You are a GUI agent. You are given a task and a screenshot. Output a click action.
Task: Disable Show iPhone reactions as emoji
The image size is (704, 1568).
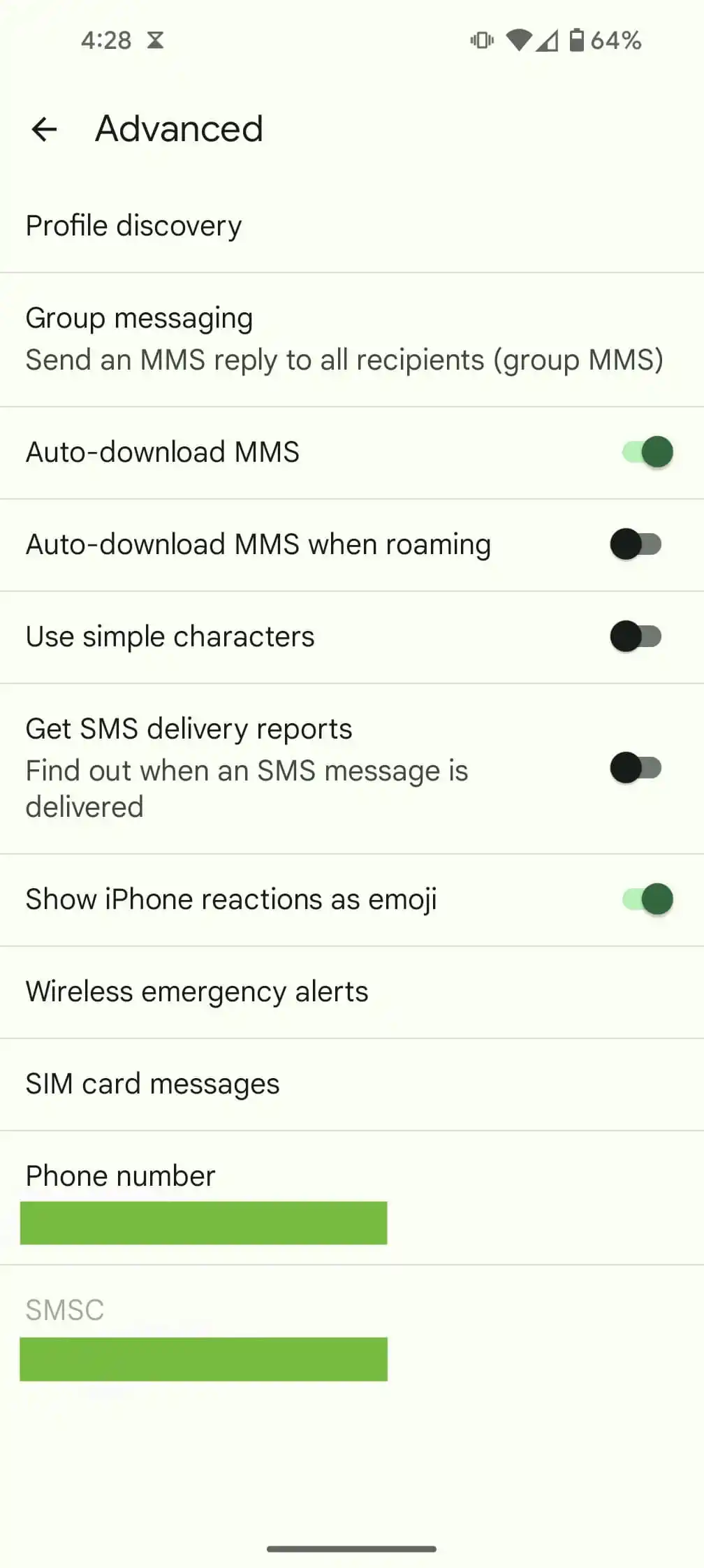pyautogui.click(x=647, y=899)
